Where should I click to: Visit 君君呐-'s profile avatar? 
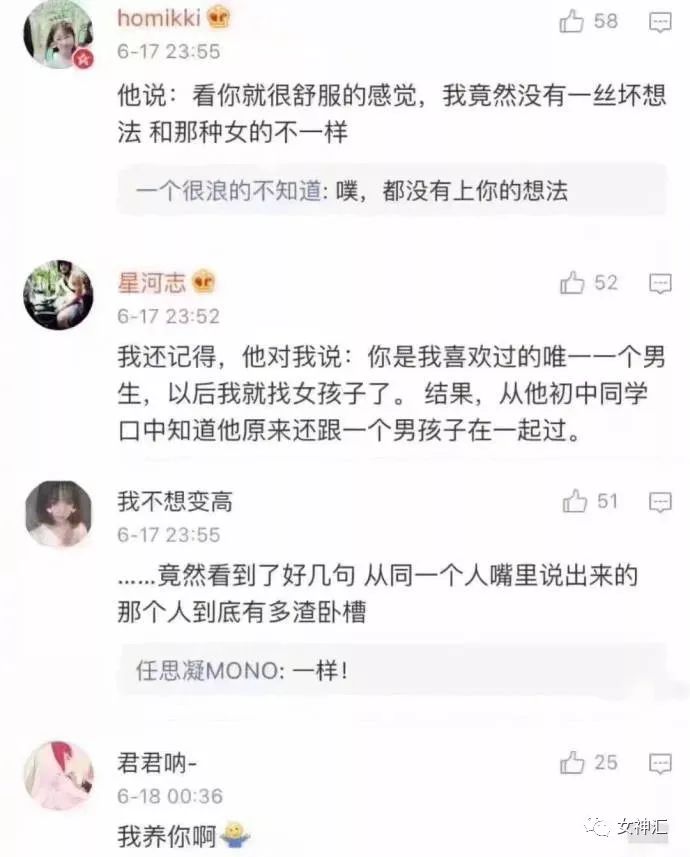[x=58, y=775]
